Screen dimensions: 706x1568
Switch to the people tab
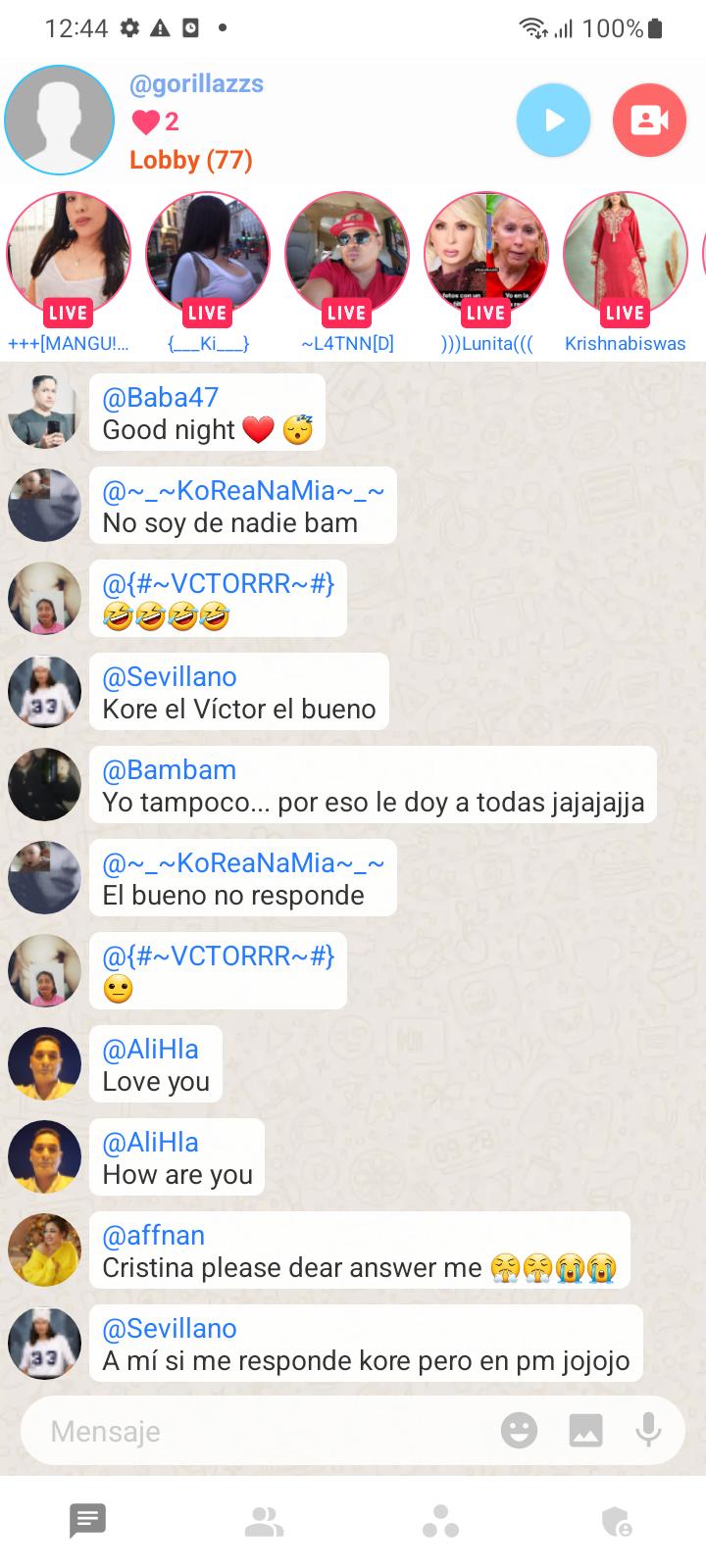click(264, 1521)
